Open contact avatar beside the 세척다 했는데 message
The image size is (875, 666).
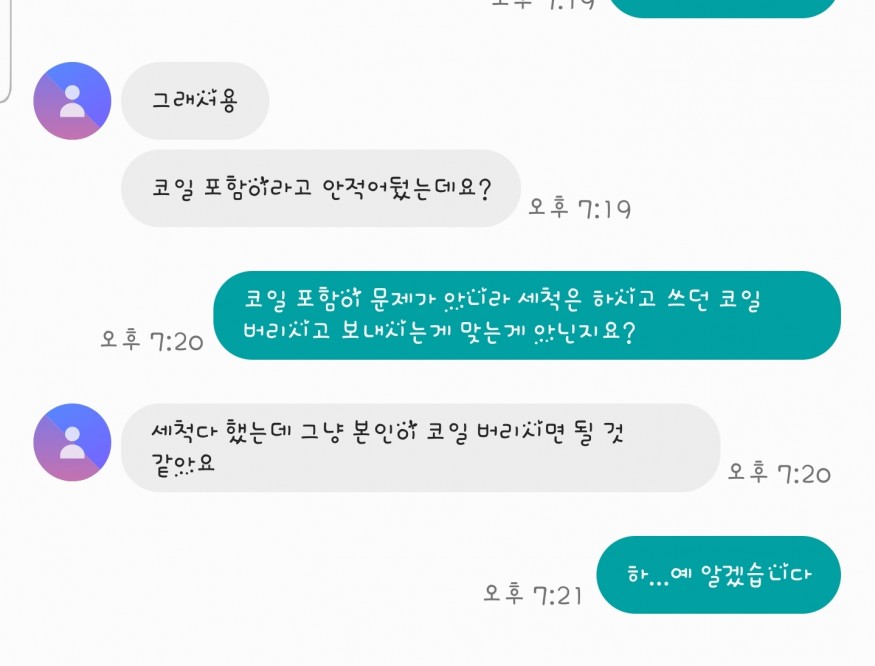tap(72, 442)
